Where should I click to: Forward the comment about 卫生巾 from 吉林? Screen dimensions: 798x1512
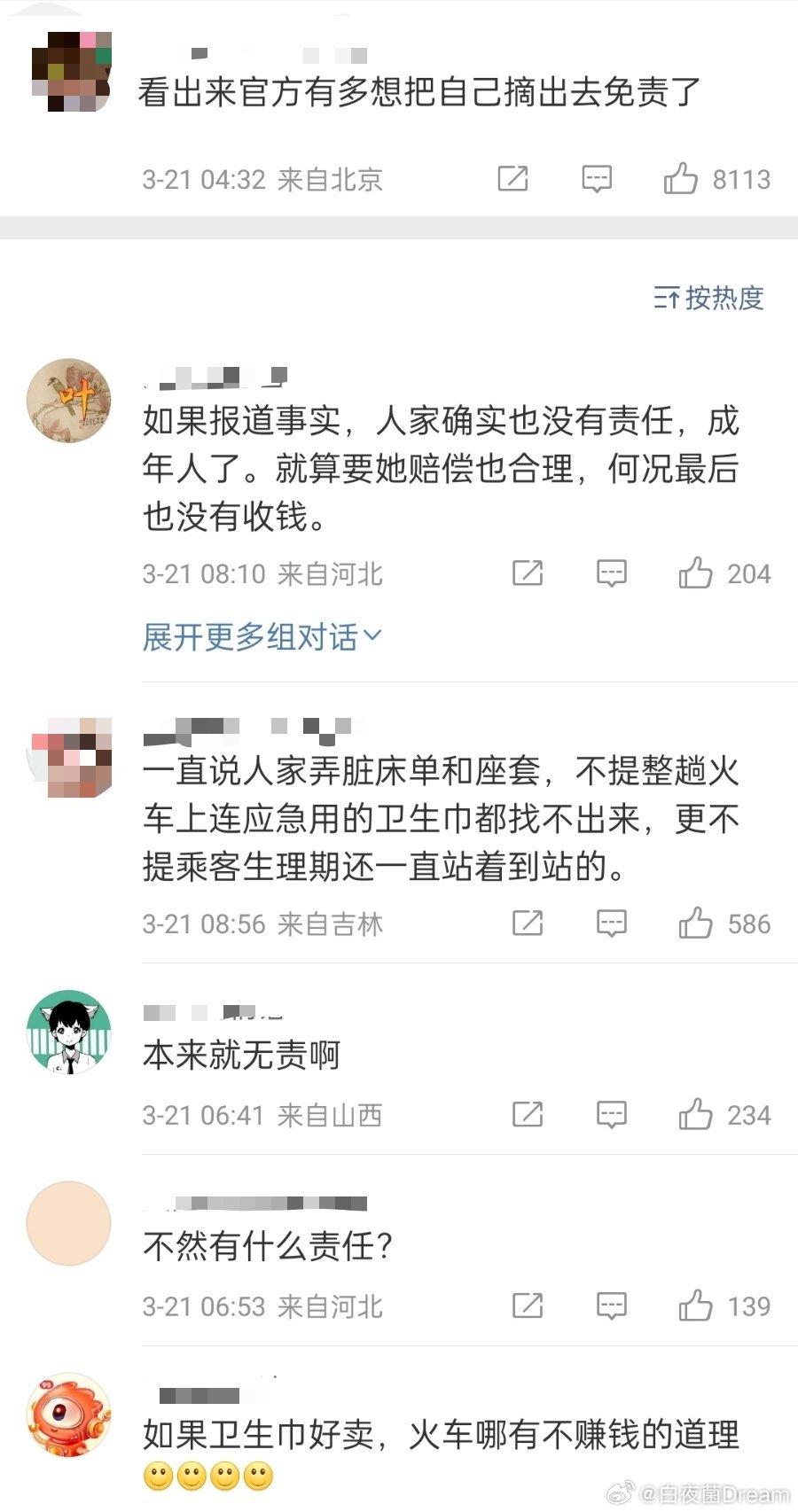click(528, 923)
